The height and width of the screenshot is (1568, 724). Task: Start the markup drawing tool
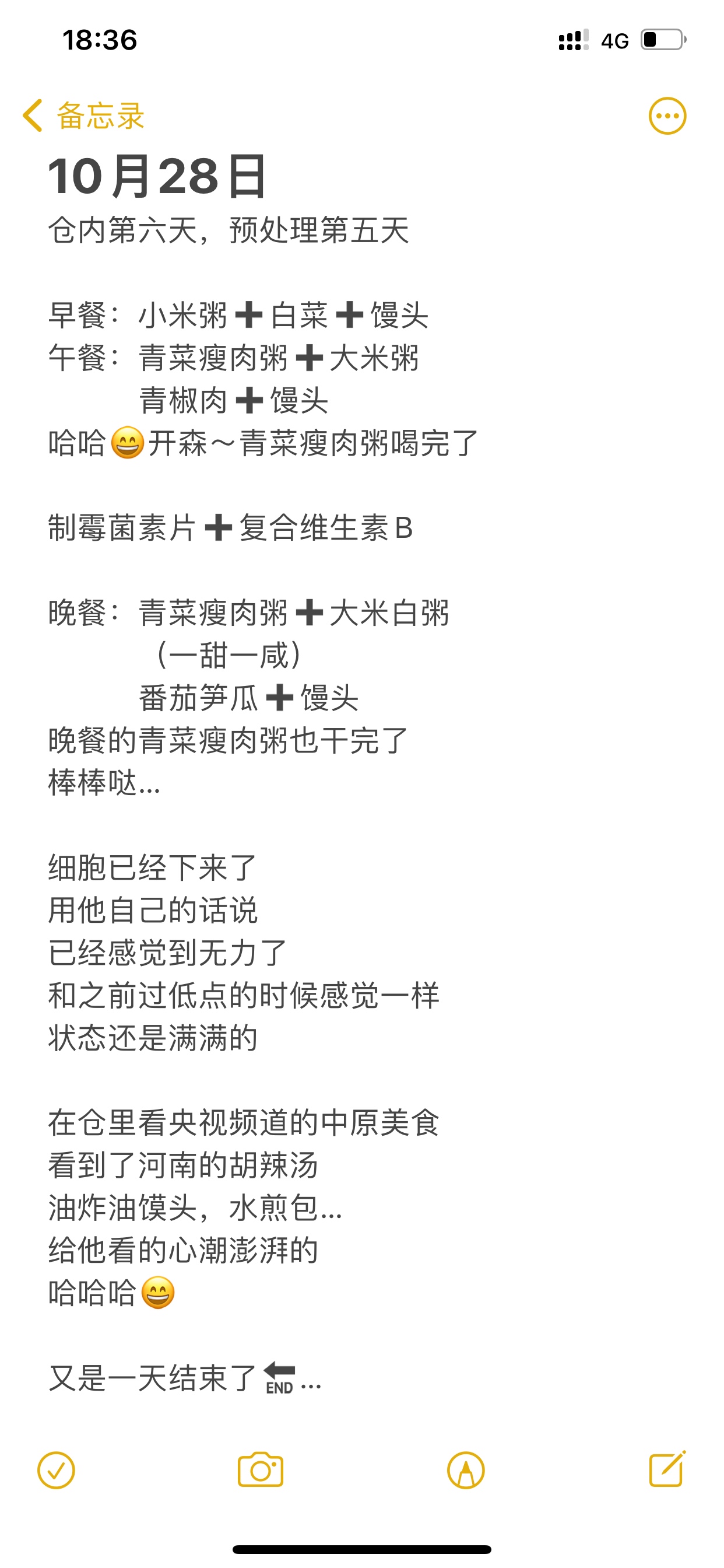465,1471
